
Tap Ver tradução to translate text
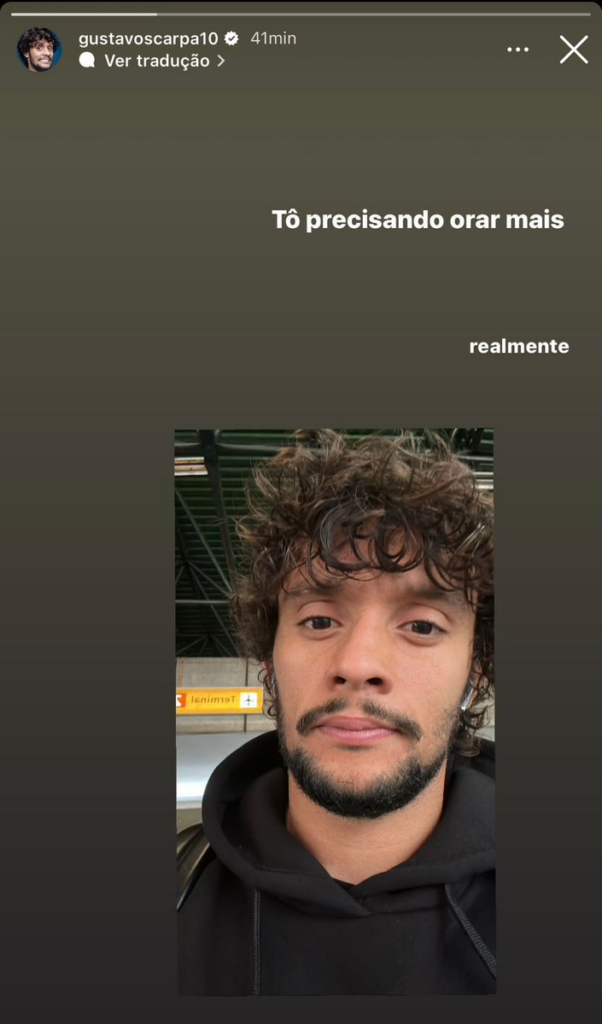156,61
